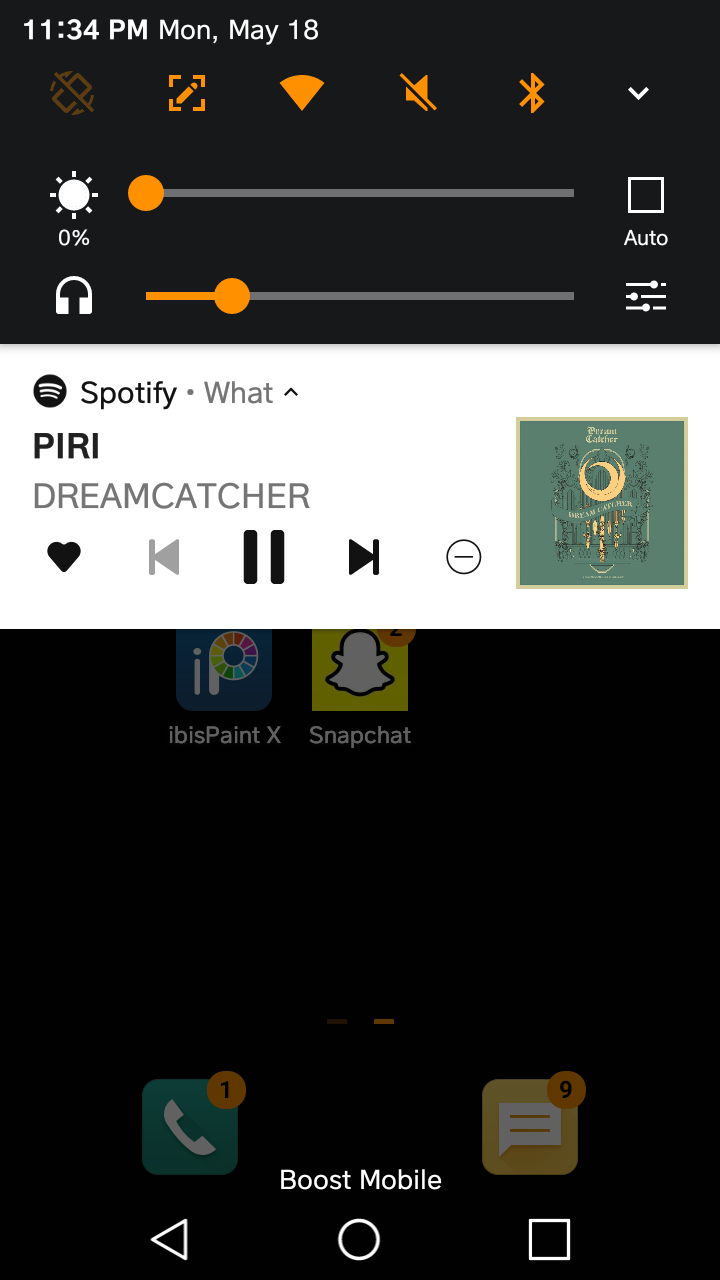
Task: Pause the playing song
Action: (x=264, y=557)
